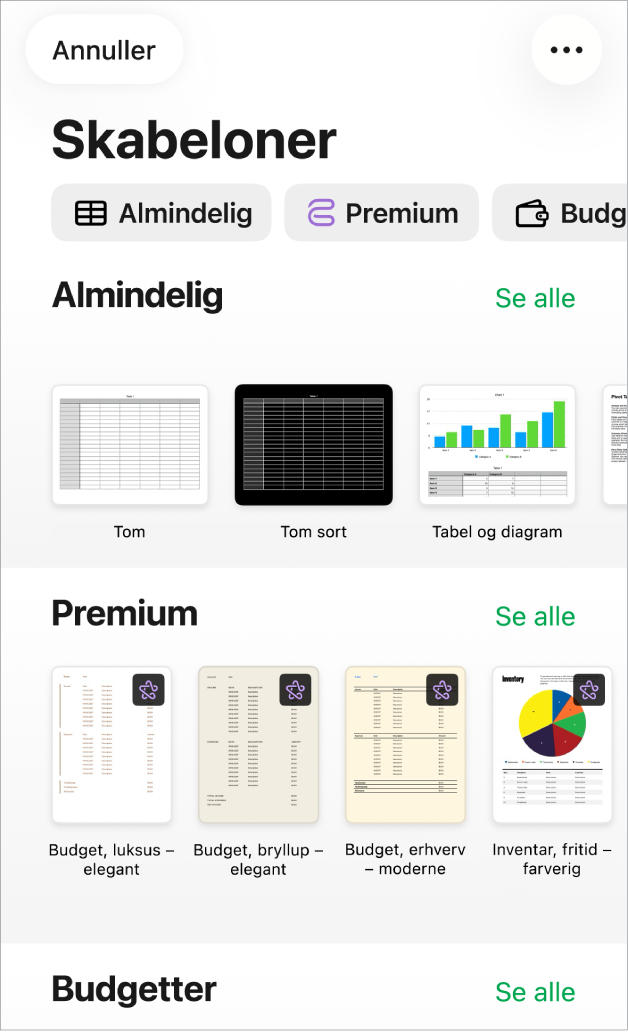Choose the Tom template

pyautogui.click(x=130, y=445)
